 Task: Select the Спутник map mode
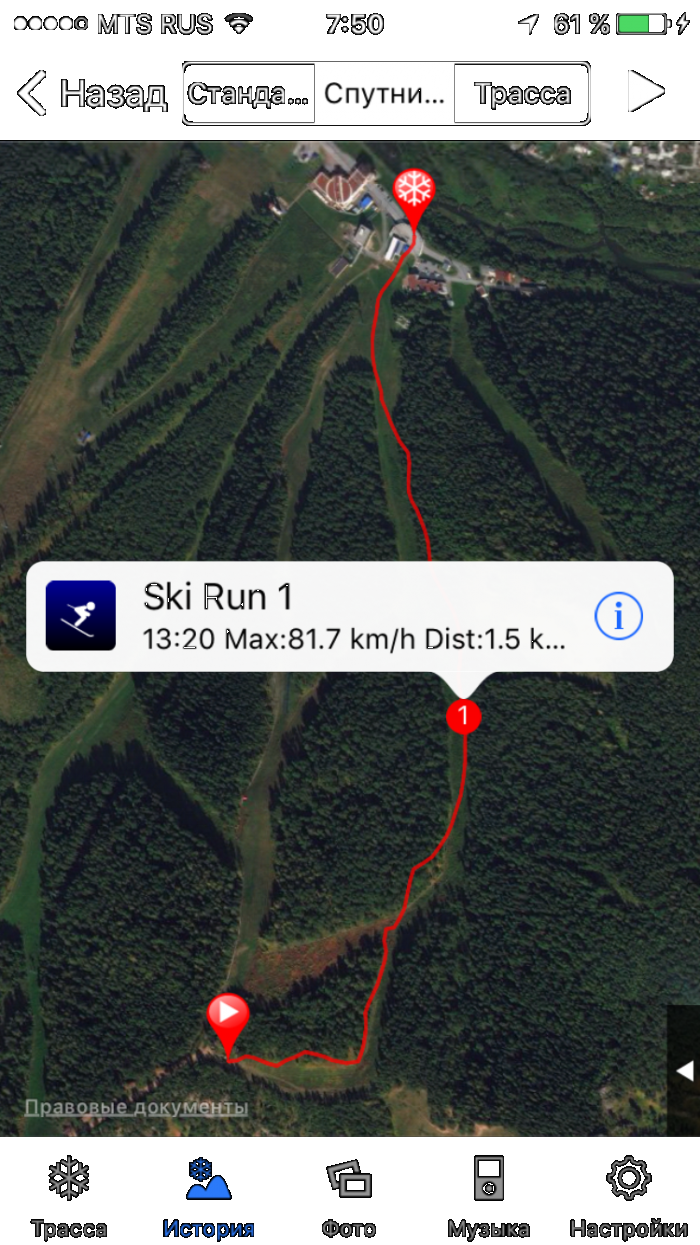(385, 94)
